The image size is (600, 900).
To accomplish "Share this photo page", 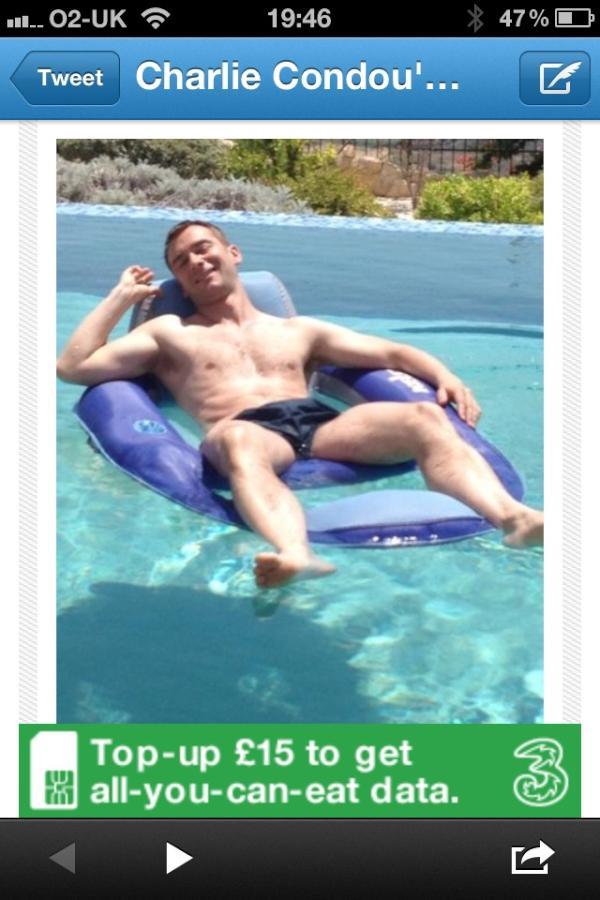I will coord(532,857).
